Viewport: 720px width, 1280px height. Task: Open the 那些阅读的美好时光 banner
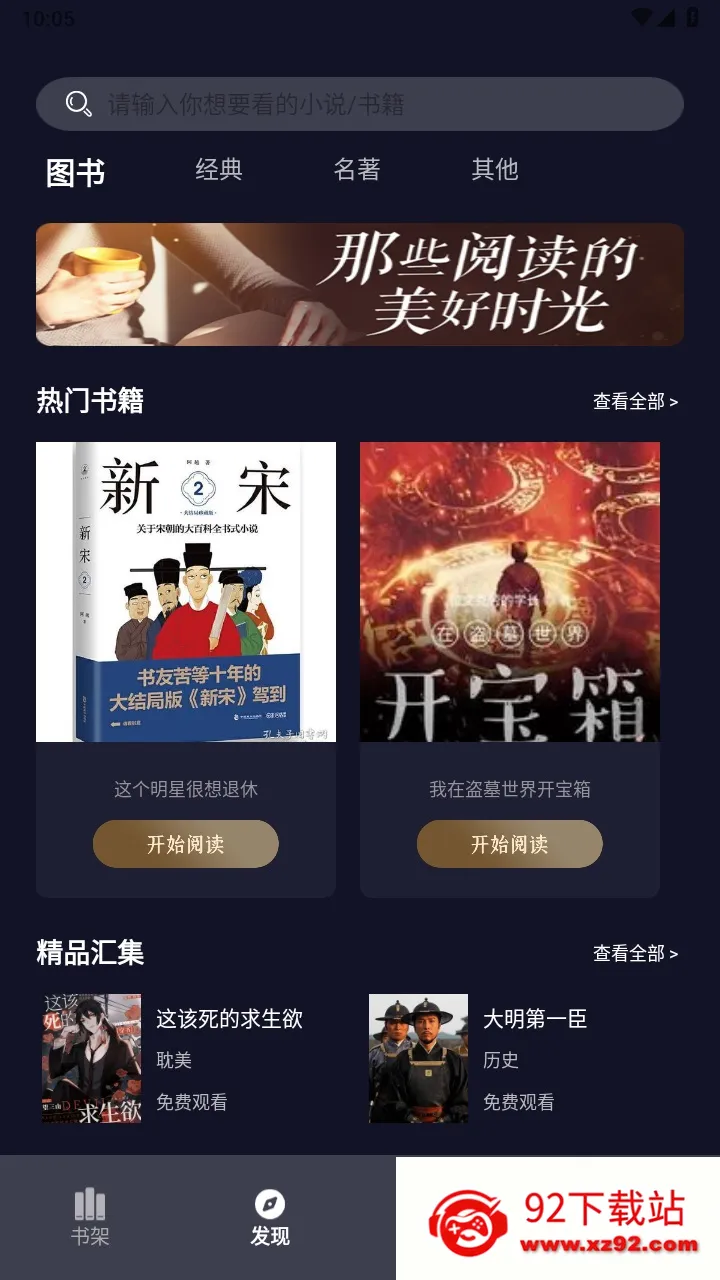point(360,284)
